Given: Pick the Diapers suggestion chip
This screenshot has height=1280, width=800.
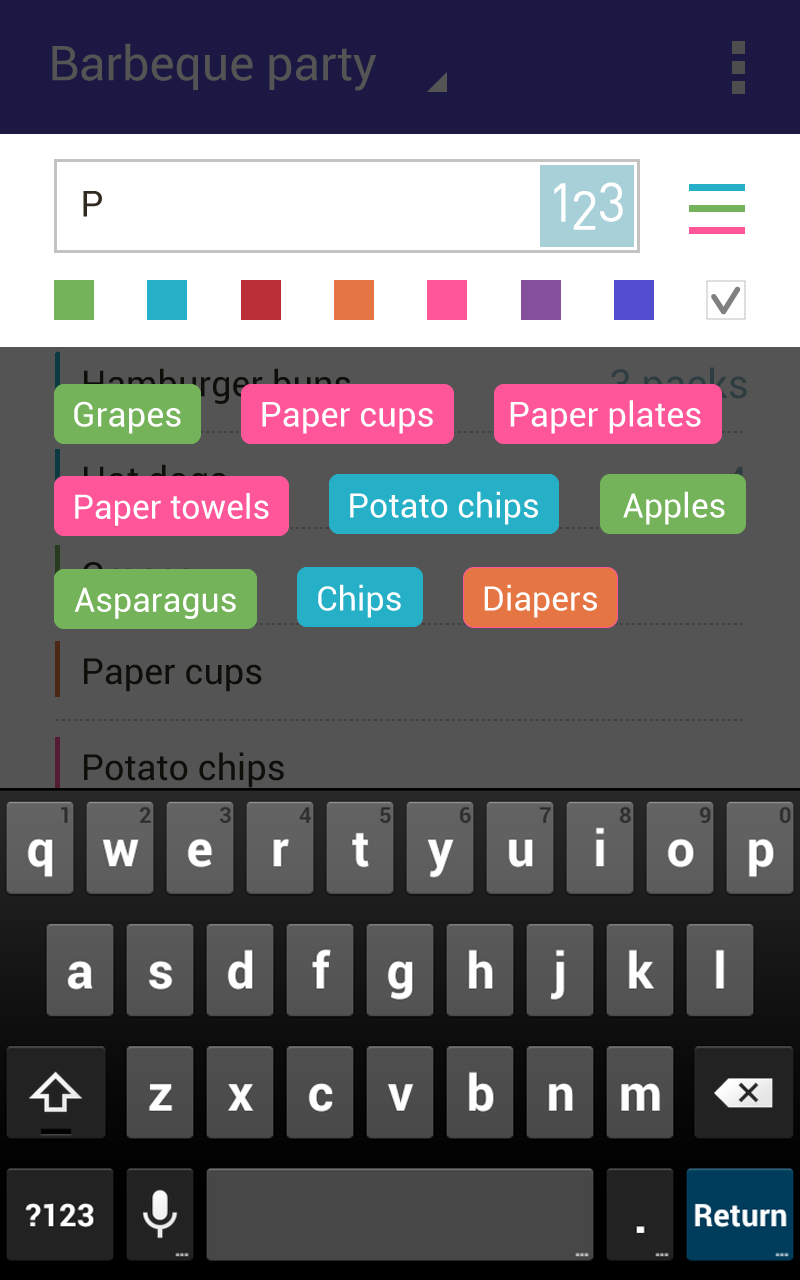Looking at the screenshot, I should click(x=540, y=598).
